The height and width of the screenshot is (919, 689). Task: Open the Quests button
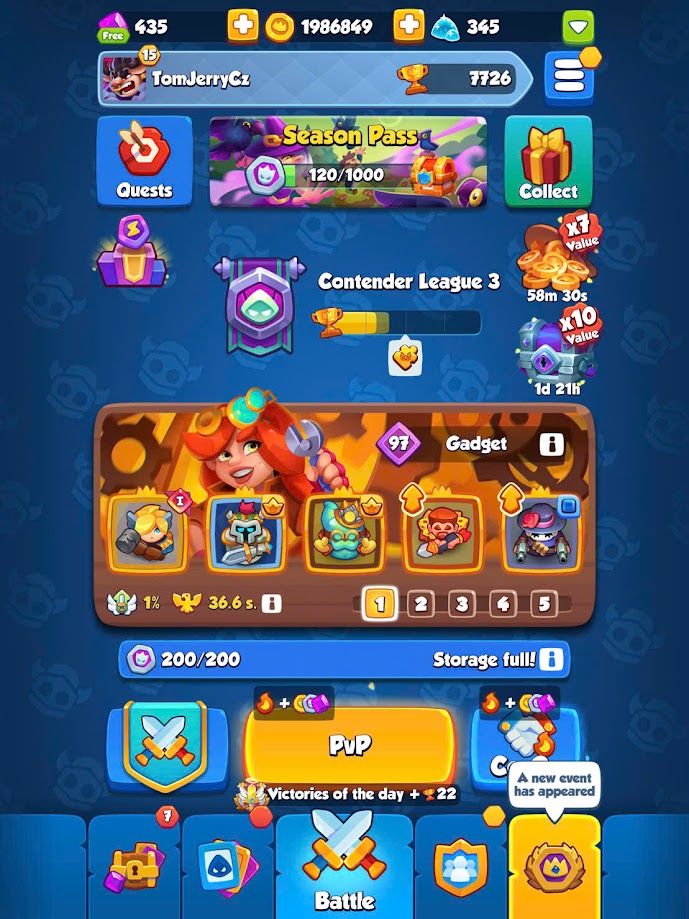click(144, 160)
